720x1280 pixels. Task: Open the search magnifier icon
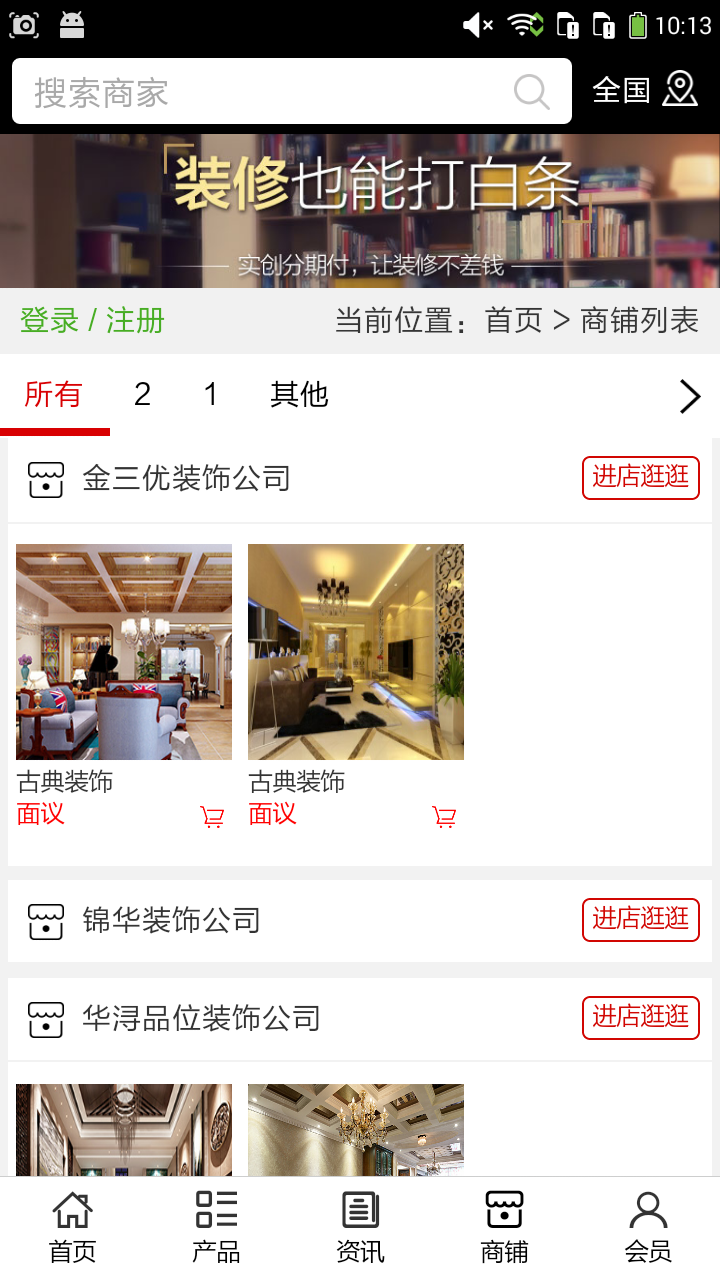coord(532,92)
